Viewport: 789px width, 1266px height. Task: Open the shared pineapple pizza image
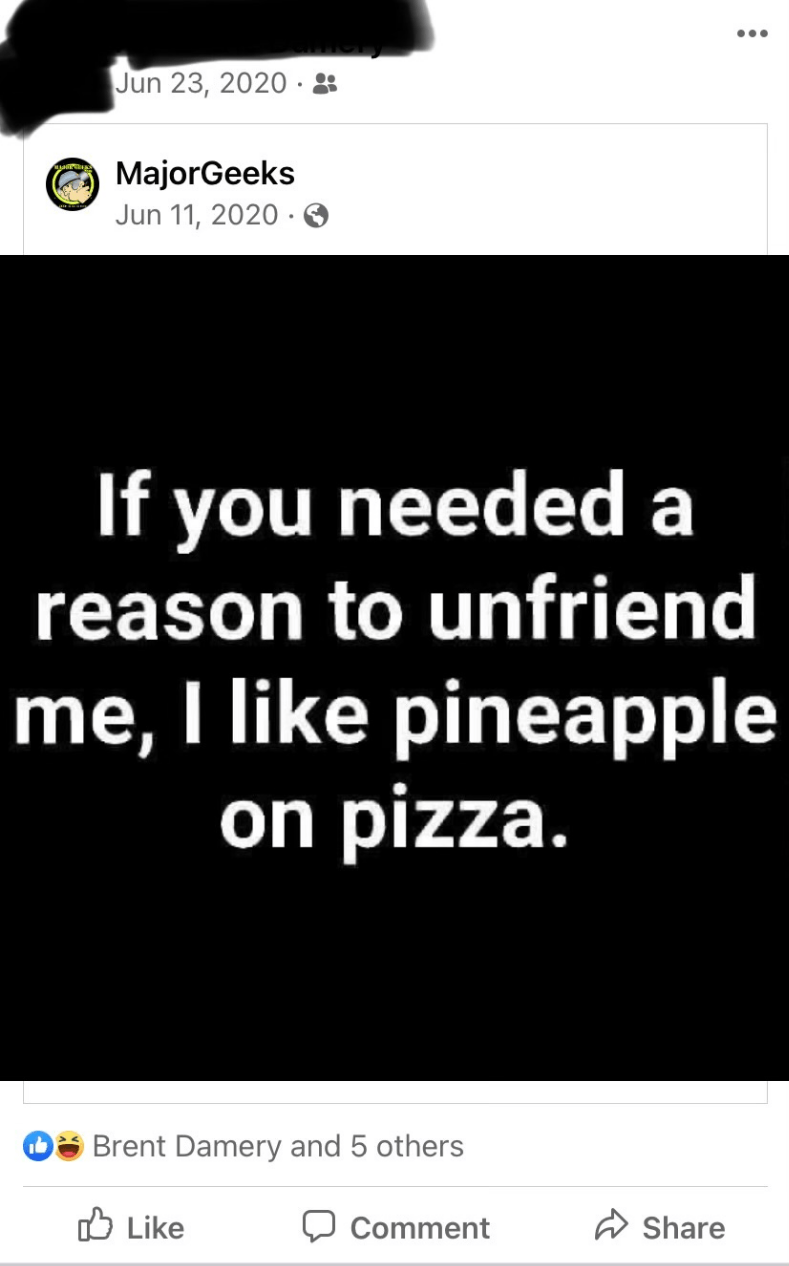(x=394, y=667)
